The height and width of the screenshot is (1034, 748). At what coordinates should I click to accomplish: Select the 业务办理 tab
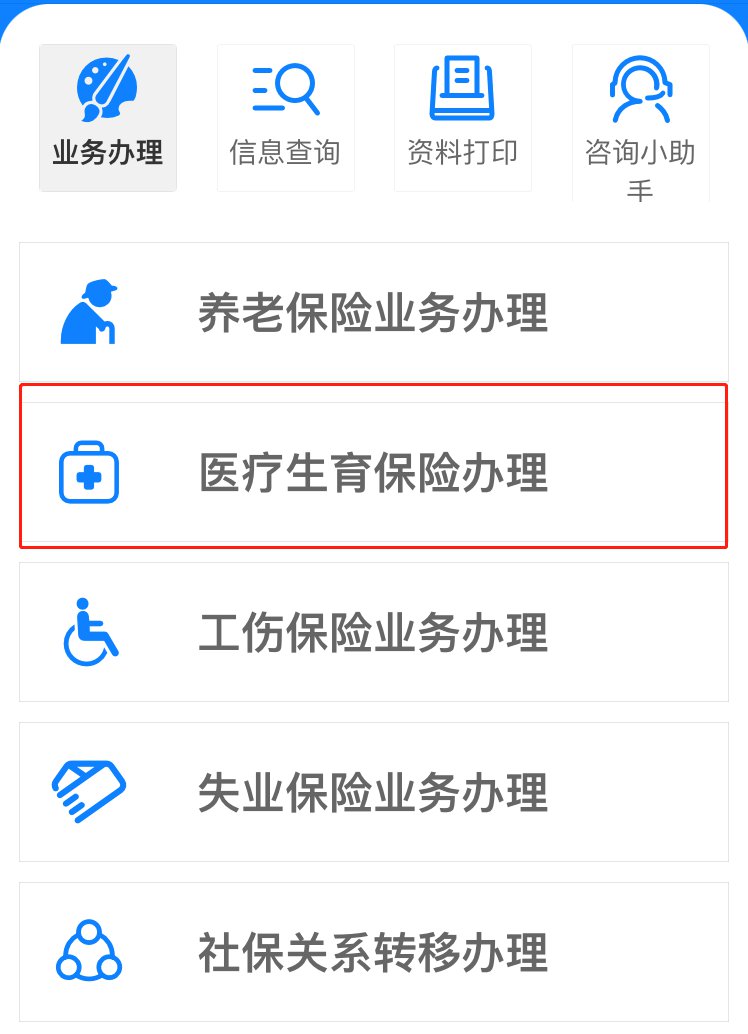pos(108,118)
